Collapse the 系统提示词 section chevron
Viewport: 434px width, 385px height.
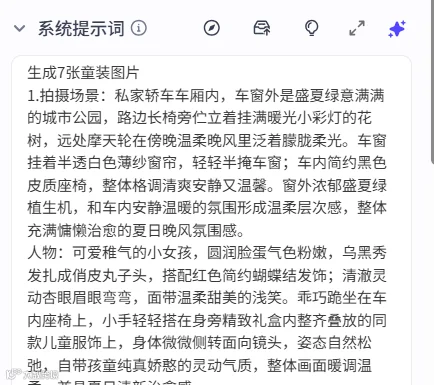(19, 28)
